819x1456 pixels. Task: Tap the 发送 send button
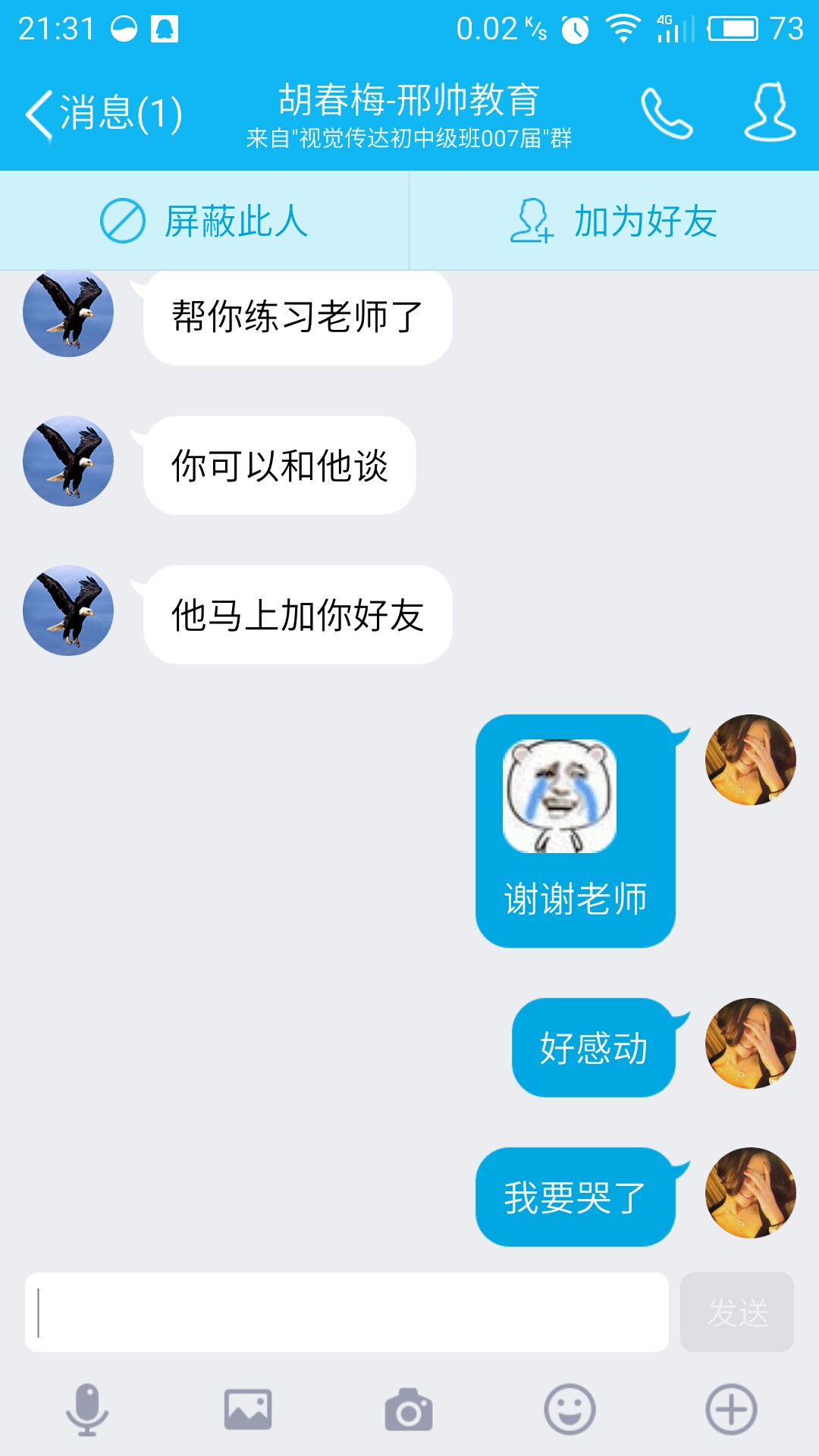tap(737, 1312)
